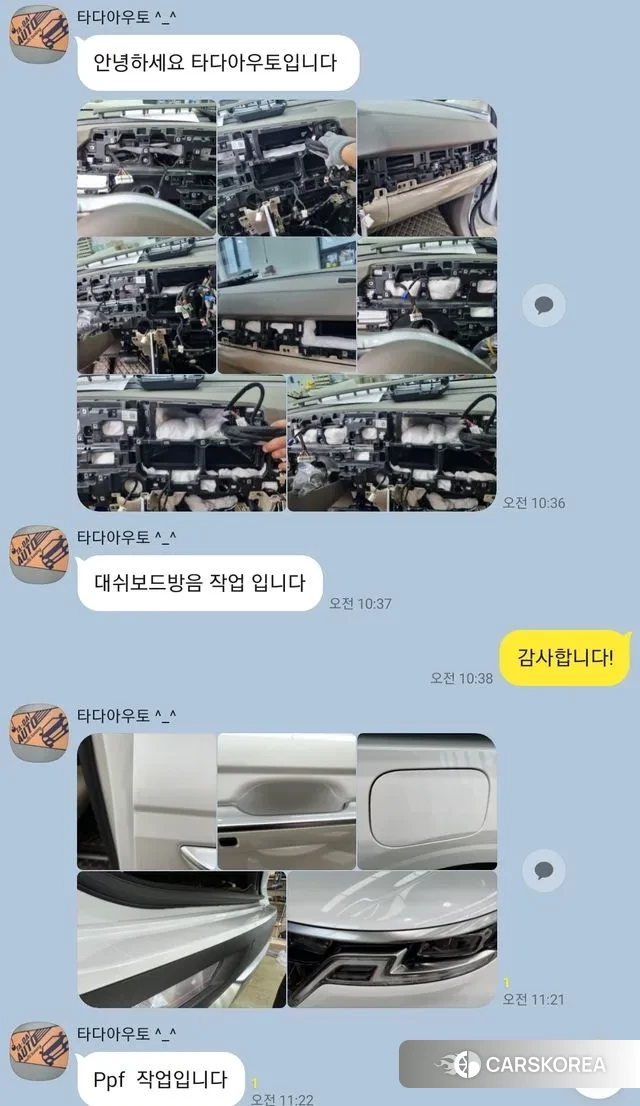This screenshot has width=640, height=1106.
Task: Open the front bumper edge photo
Action: click(x=181, y=938)
